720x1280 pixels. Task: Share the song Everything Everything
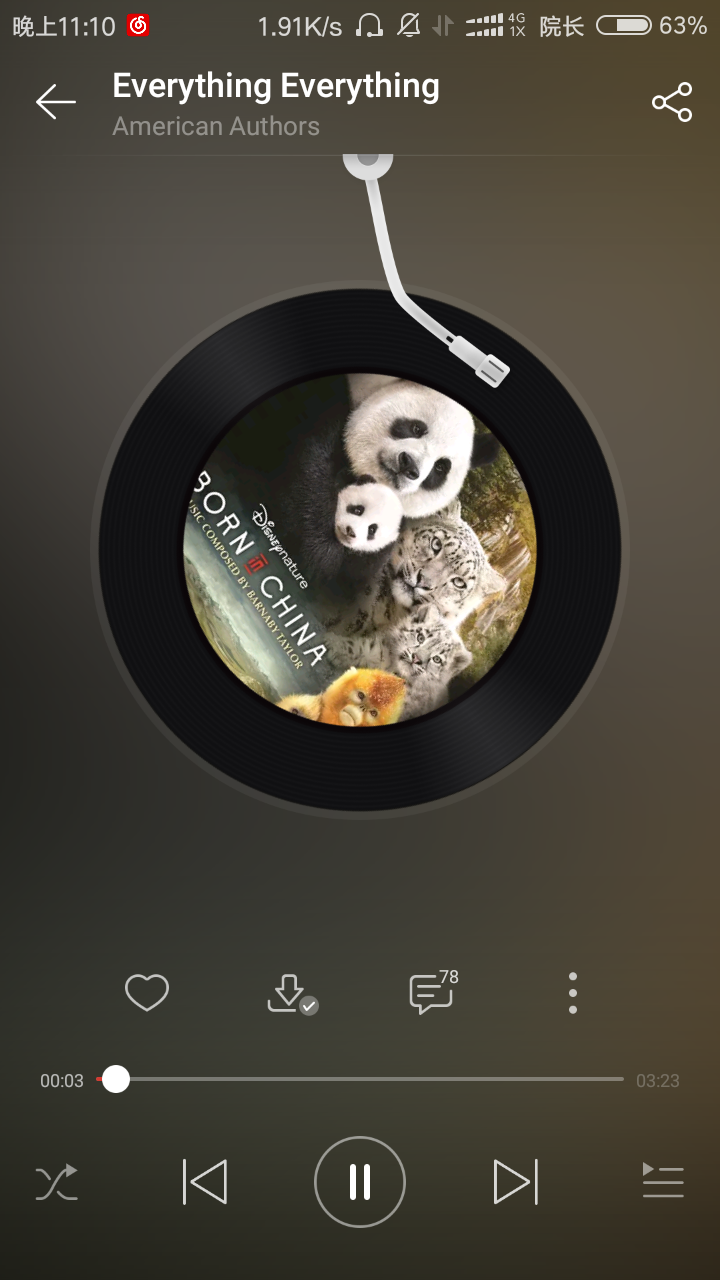coord(671,102)
